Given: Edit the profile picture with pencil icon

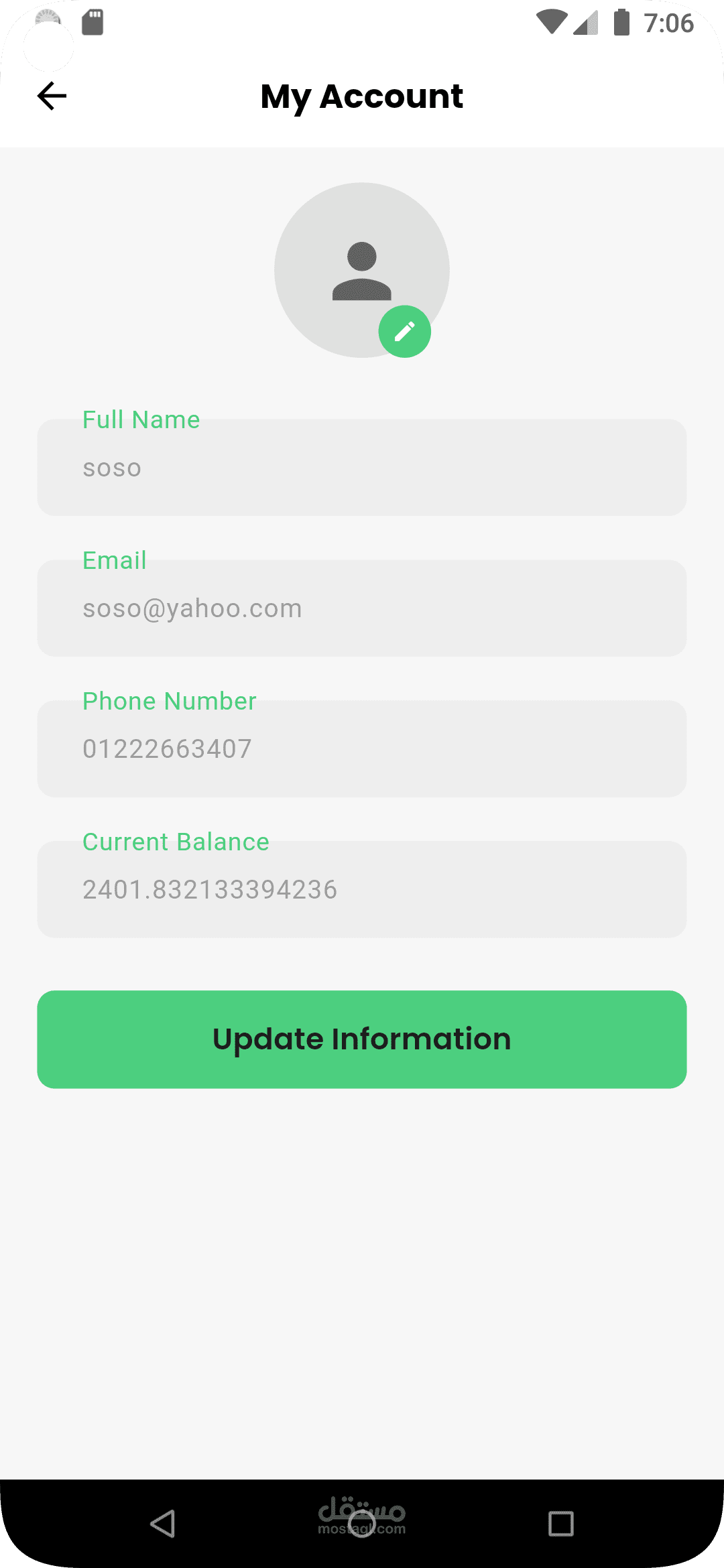Looking at the screenshot, I should pyautogui.click(x=404, y=332).
